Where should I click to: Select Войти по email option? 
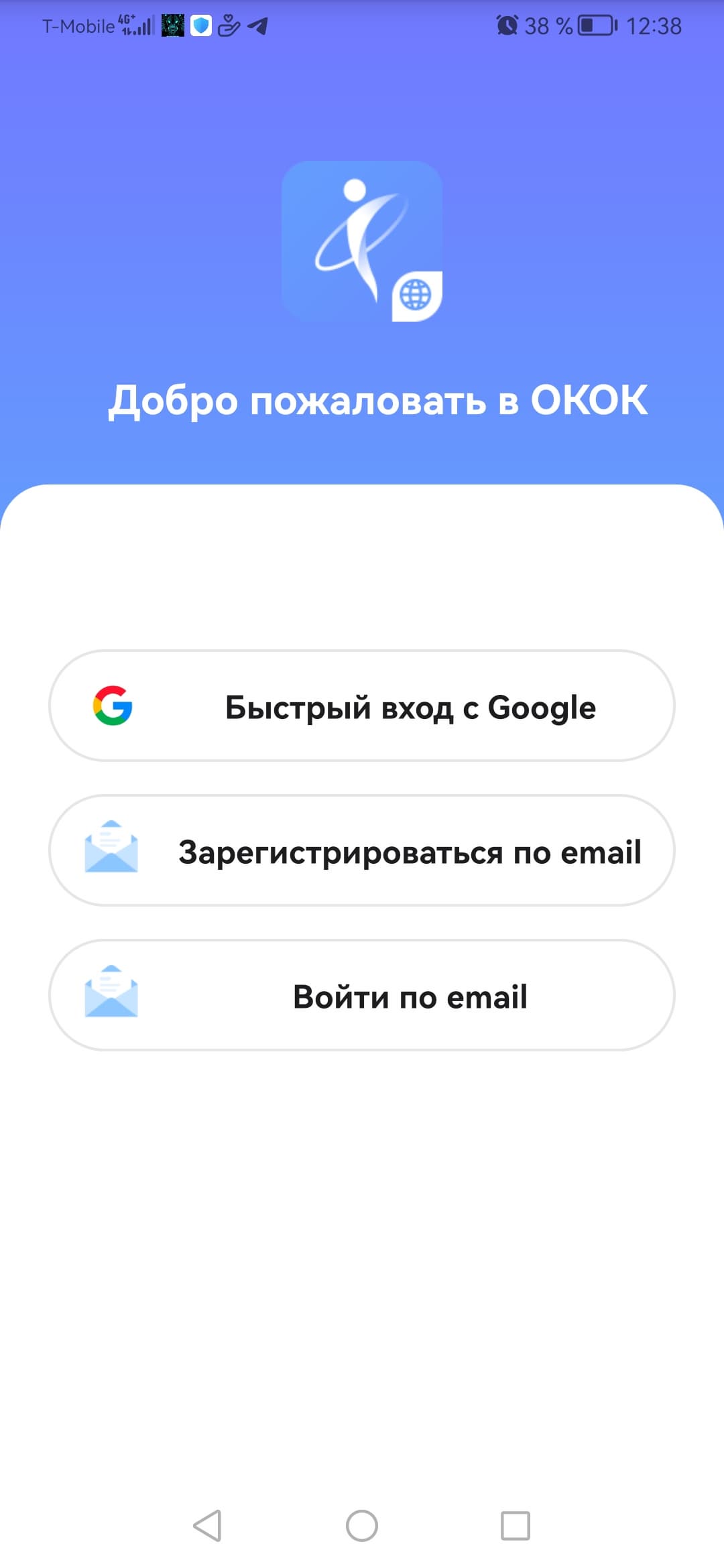362,995
